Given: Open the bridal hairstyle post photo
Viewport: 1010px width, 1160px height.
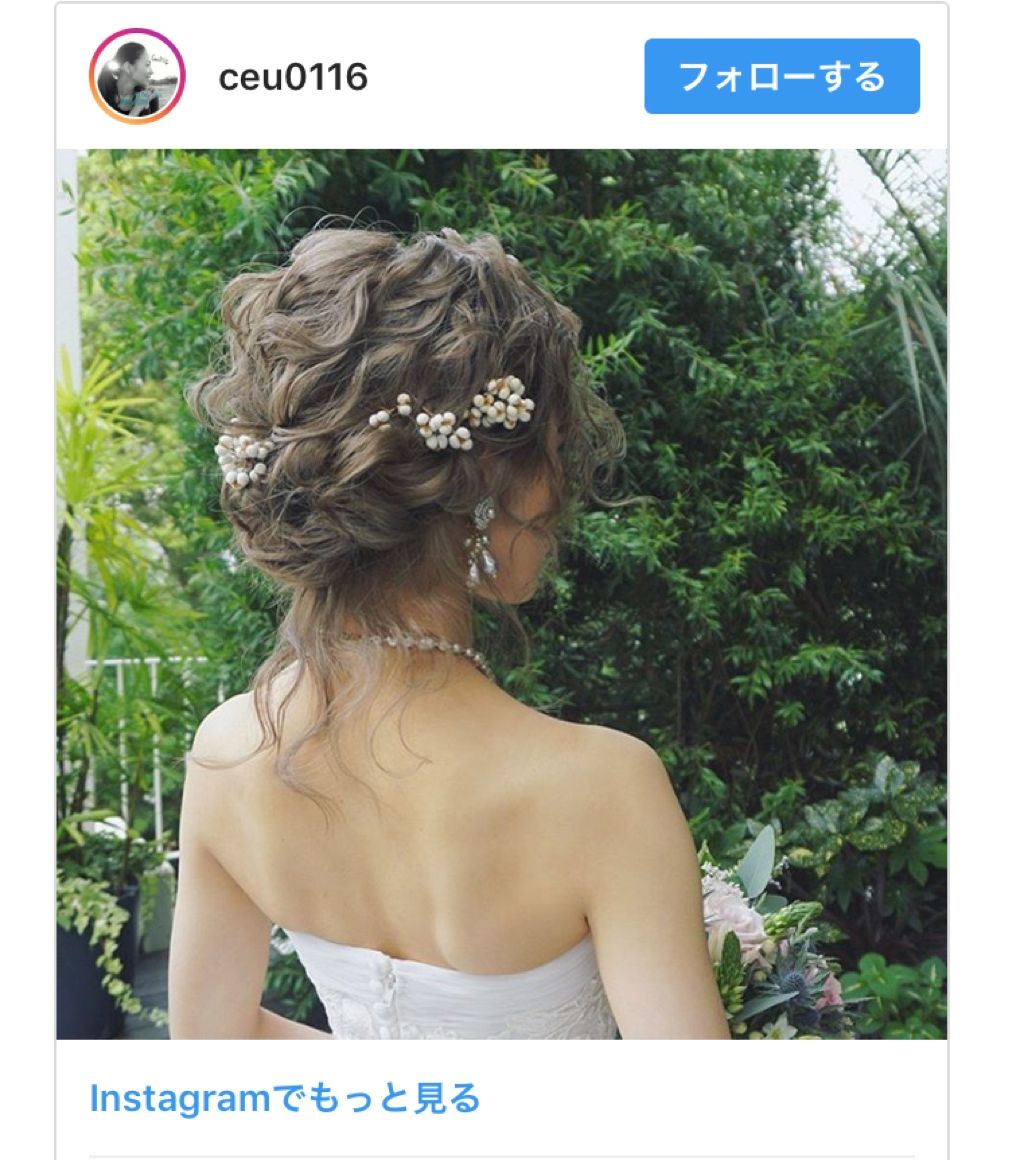Looking at the screenshot, I should click(x=501, y=594).
